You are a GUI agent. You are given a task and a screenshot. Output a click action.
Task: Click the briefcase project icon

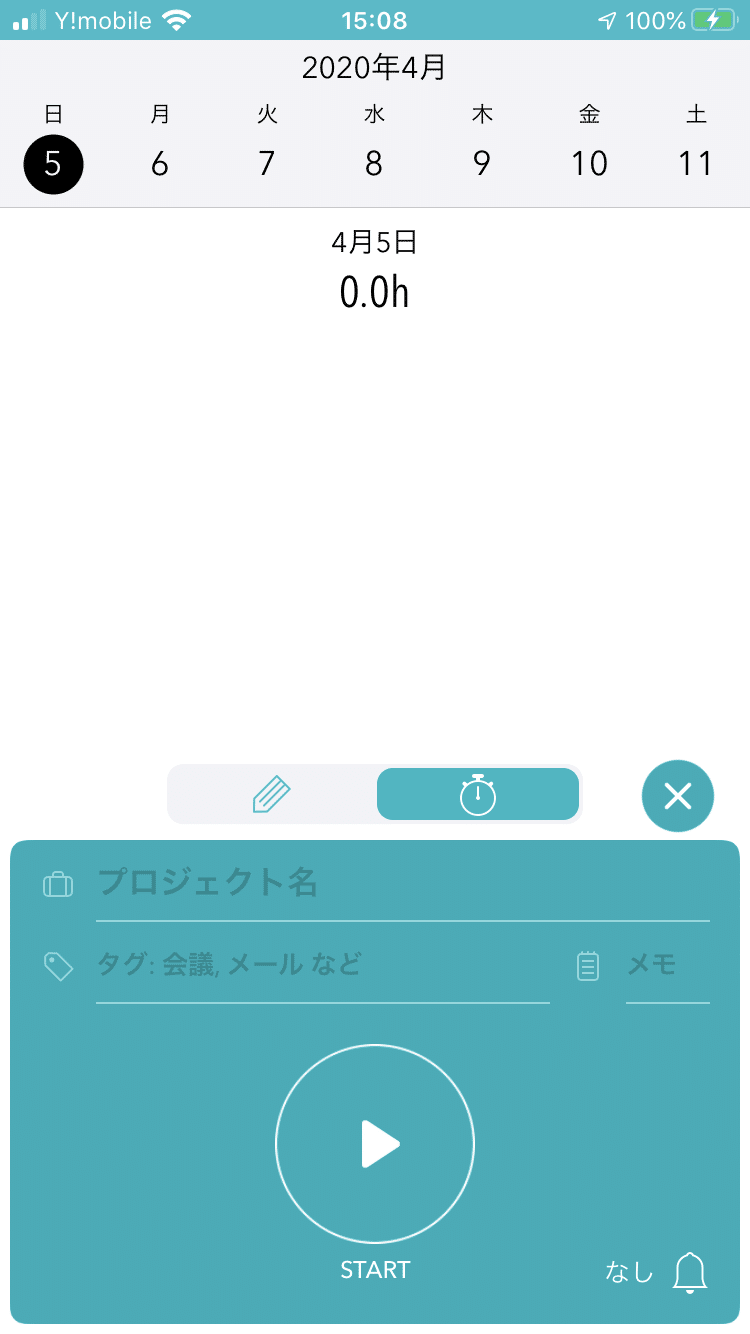(x=57, y=884)
